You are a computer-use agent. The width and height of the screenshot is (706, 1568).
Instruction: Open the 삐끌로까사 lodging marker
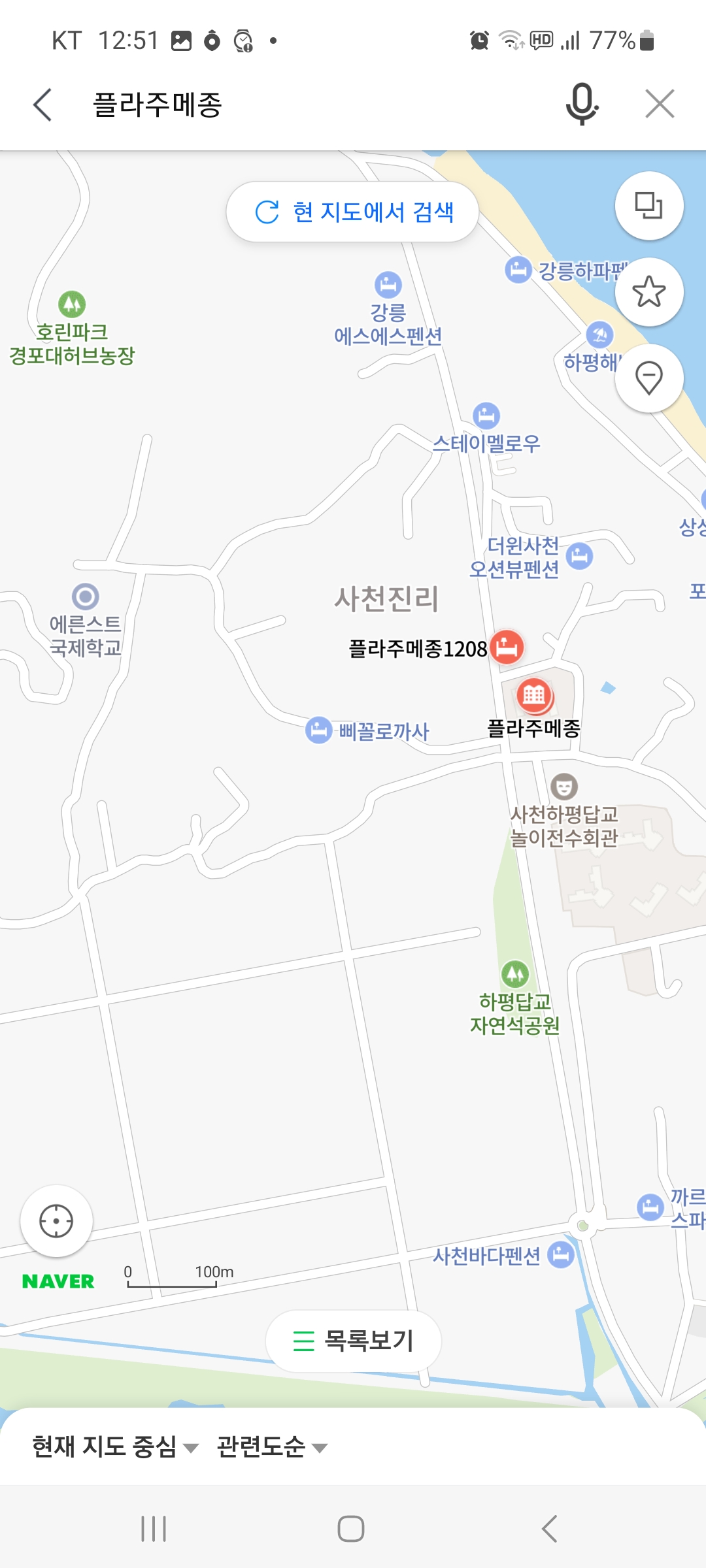click(319, 730)
